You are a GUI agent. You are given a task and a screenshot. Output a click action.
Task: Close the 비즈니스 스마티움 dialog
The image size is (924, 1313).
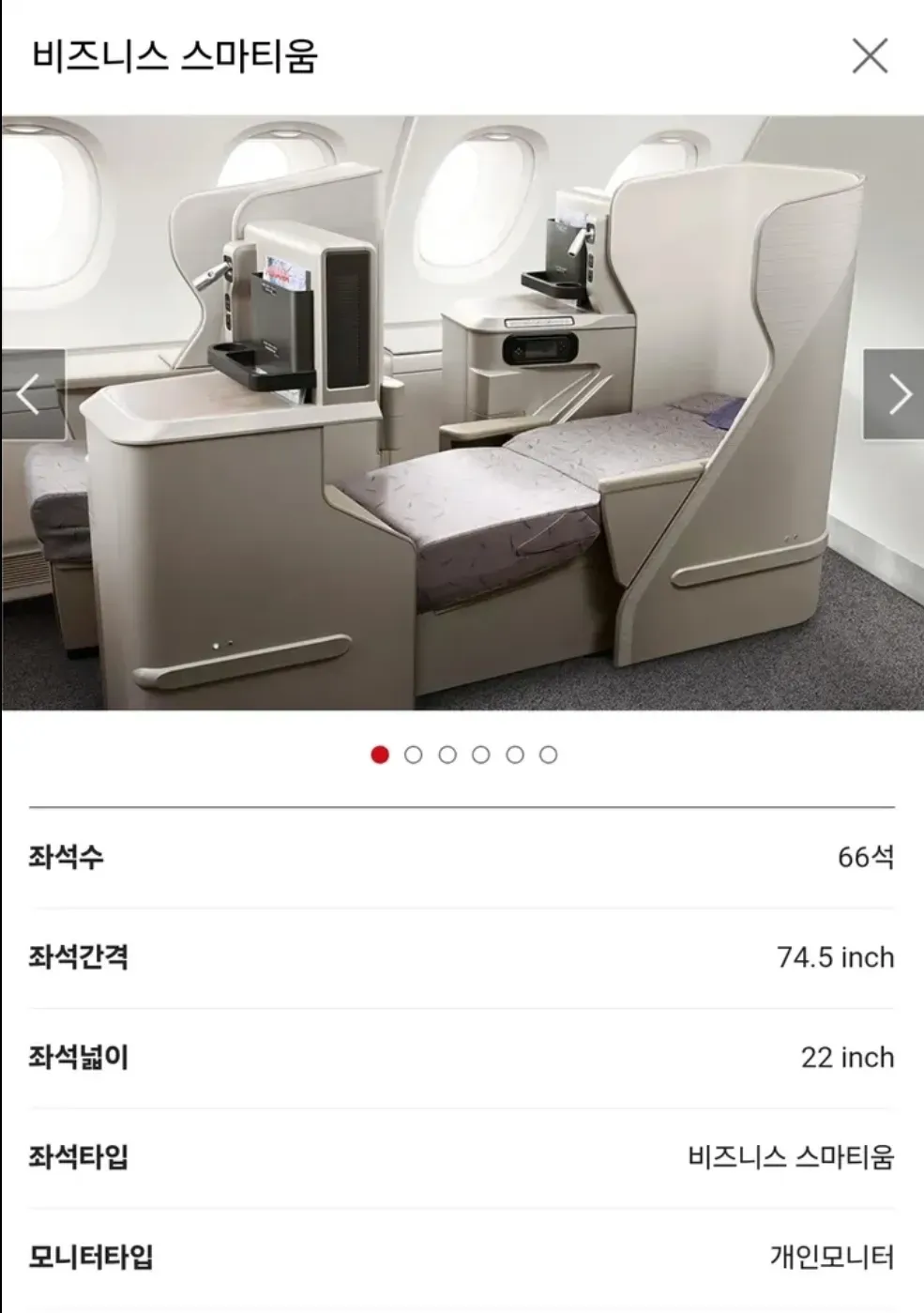pos(870,56)
